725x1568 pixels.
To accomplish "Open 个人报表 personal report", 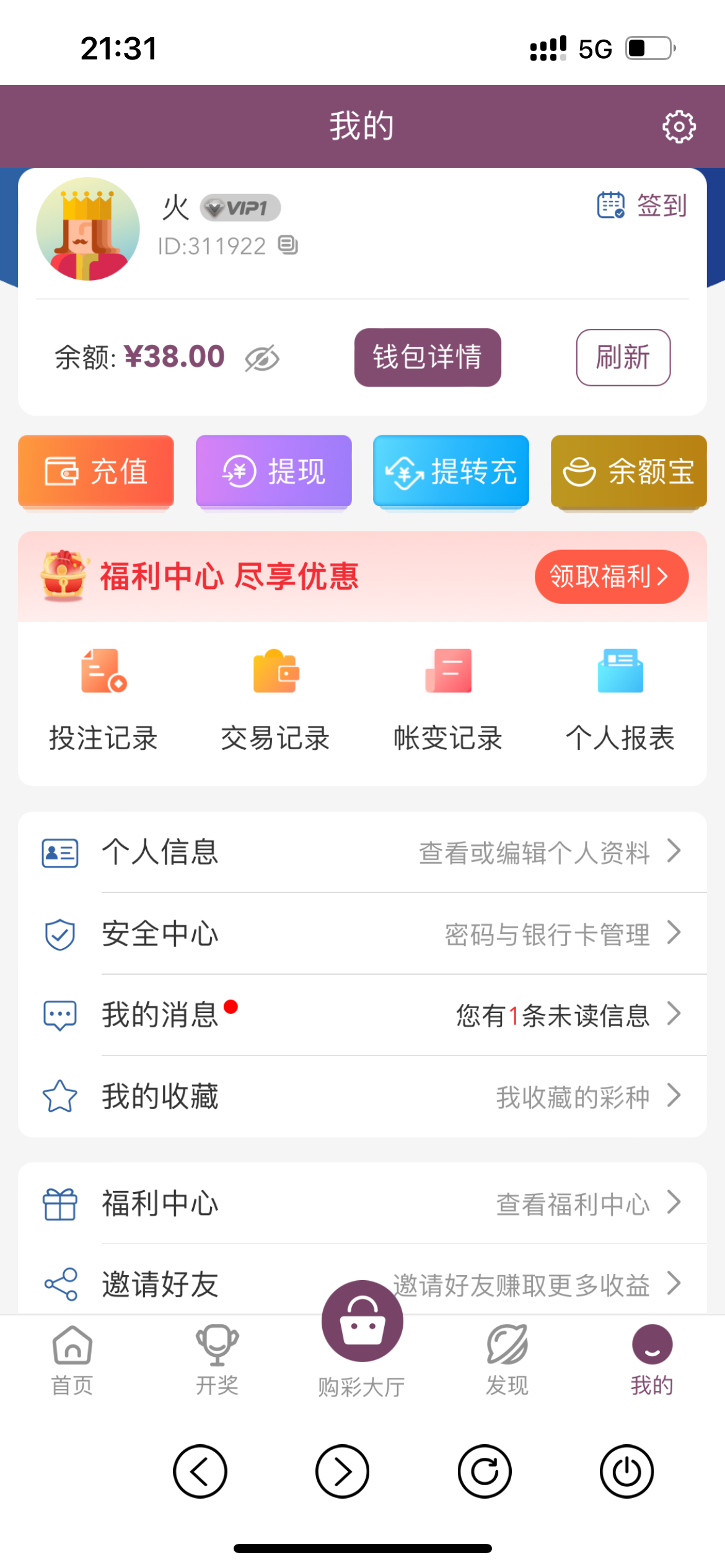I will pos(620,700).
